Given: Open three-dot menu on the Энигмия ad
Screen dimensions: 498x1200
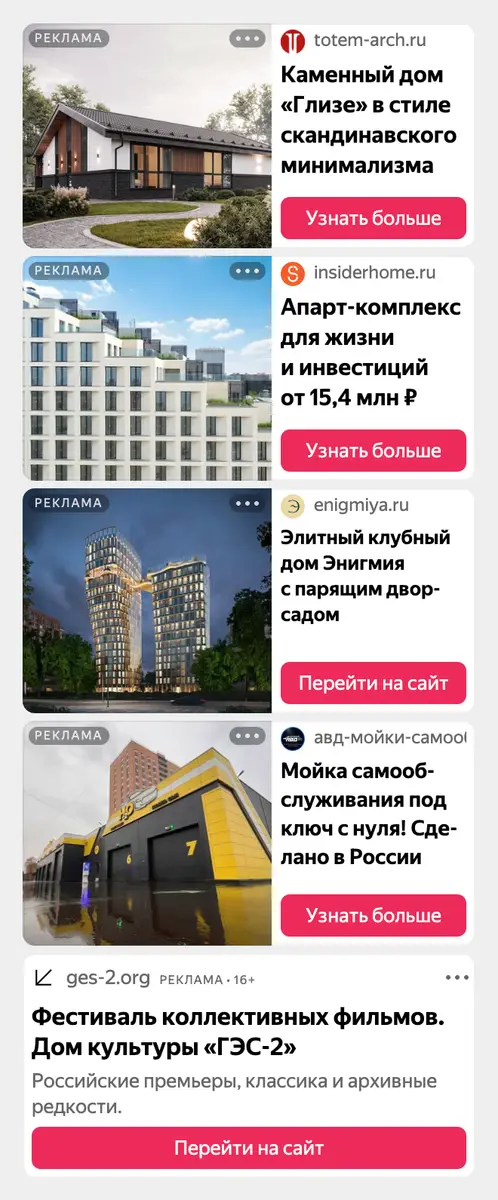Looking at the screenshot, I should (x=247, y=503).
